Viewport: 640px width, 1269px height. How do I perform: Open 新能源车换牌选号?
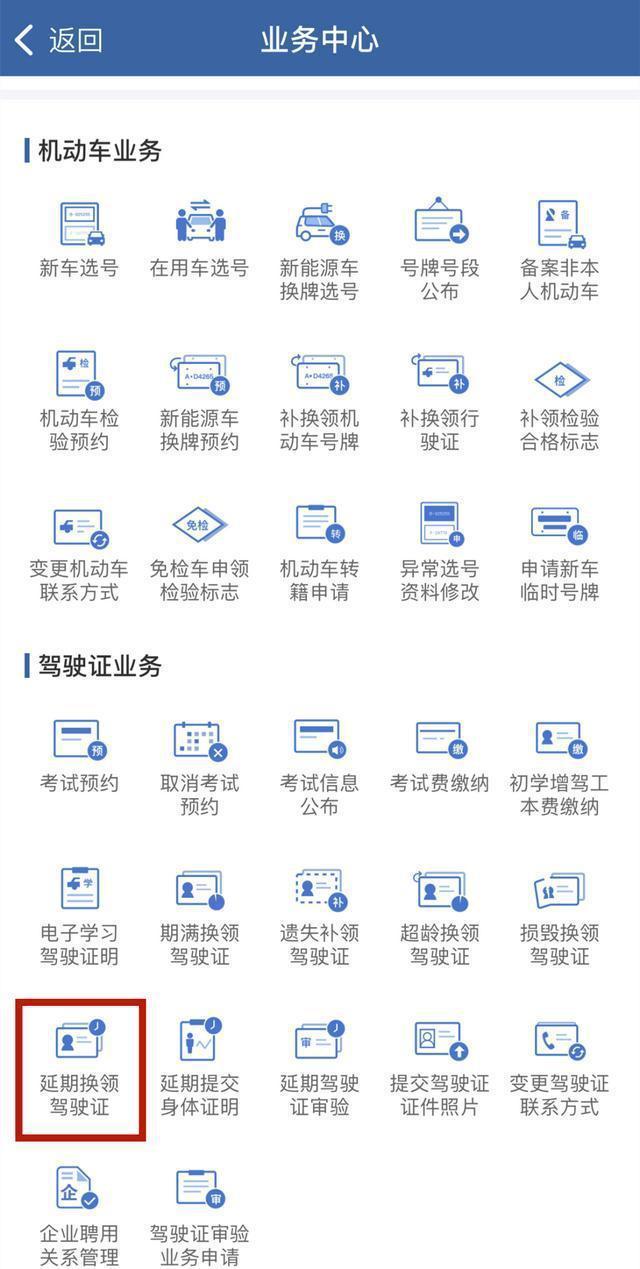(319, 251)
